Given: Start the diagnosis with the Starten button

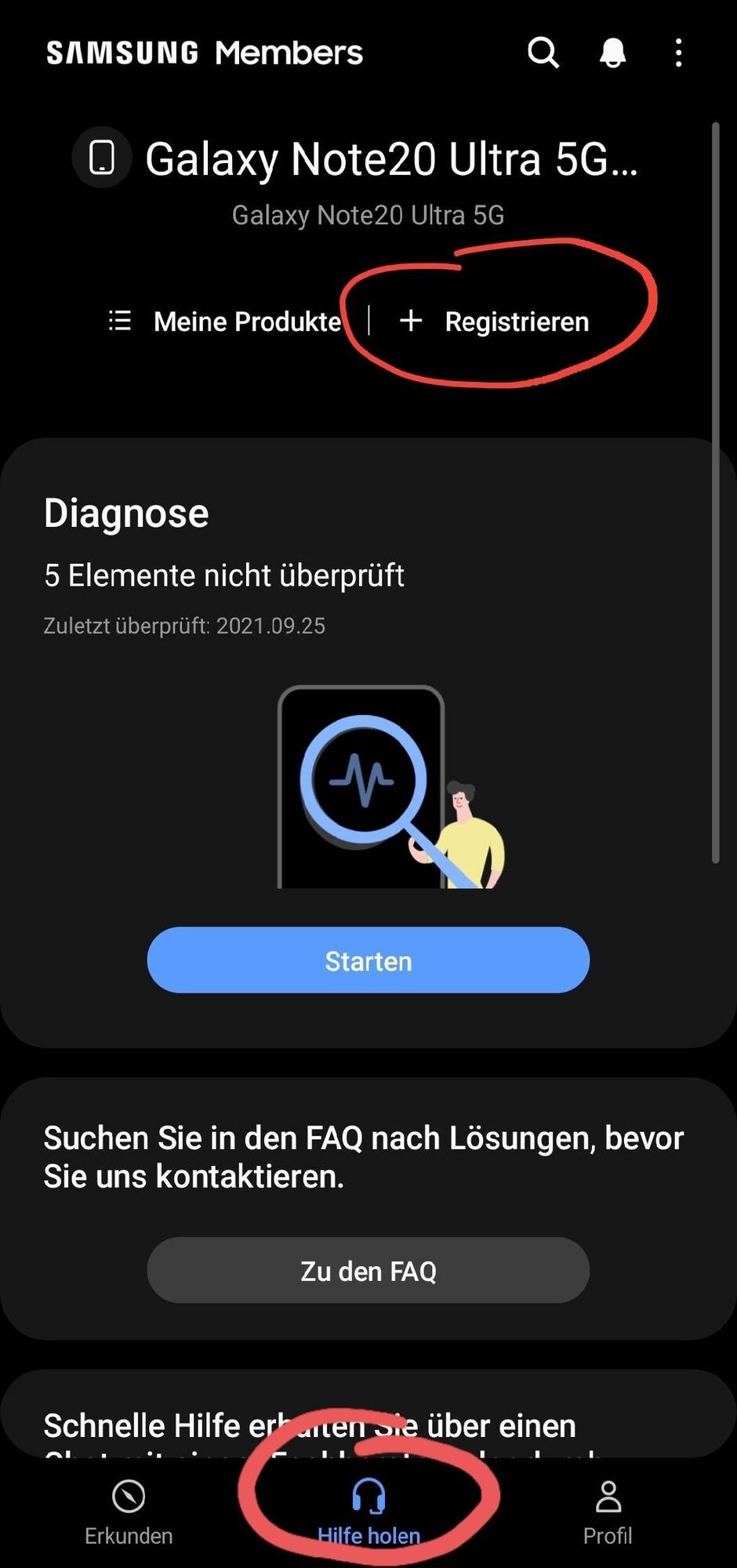Looking at the screenshot, I should click(368, 960).
